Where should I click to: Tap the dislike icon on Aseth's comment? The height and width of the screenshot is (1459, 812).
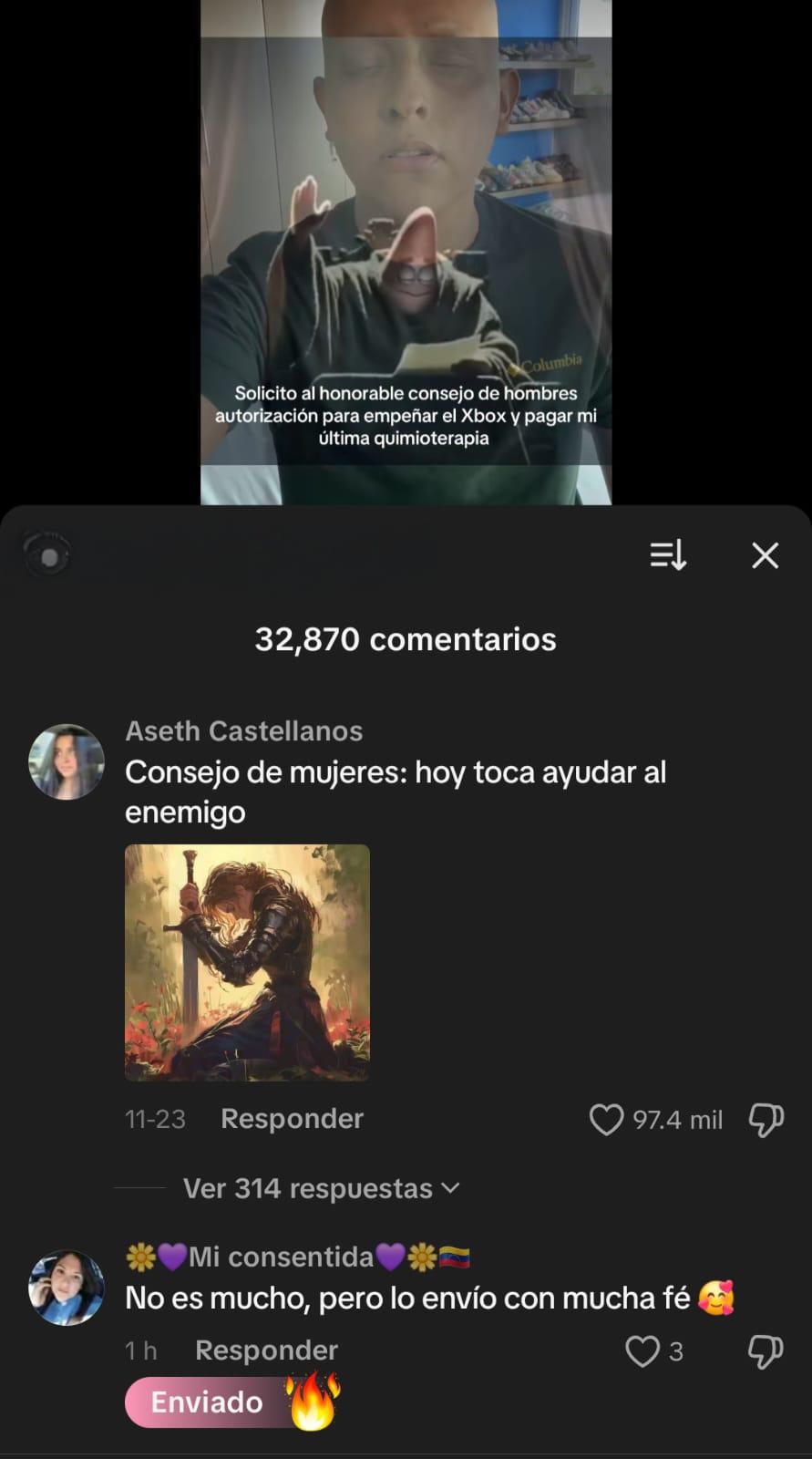pyautogui.click(x=766, y=1119)
